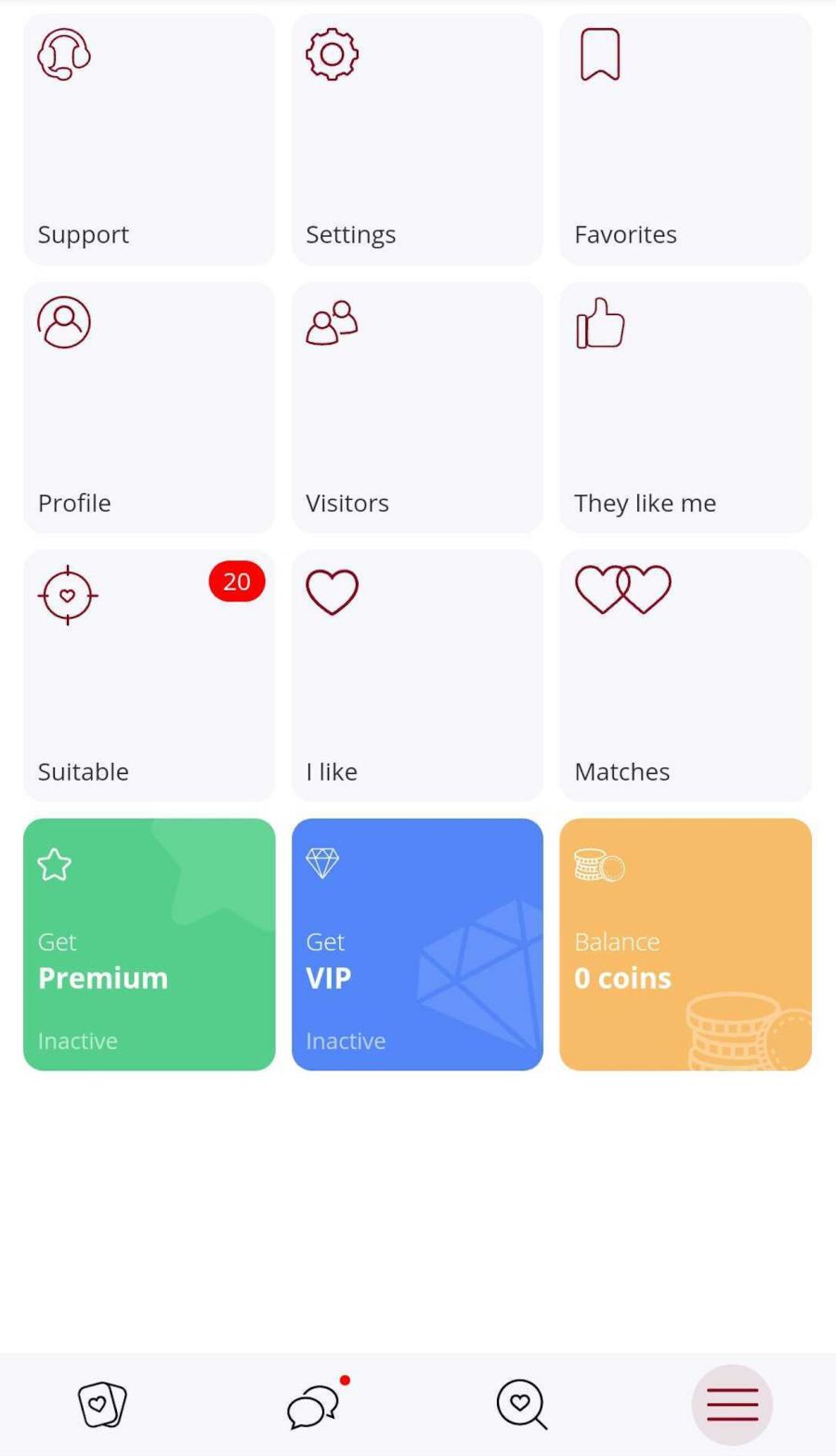Screen dimensions: 836x1456
Task: Go to Settings
Action: coord(417,139)
